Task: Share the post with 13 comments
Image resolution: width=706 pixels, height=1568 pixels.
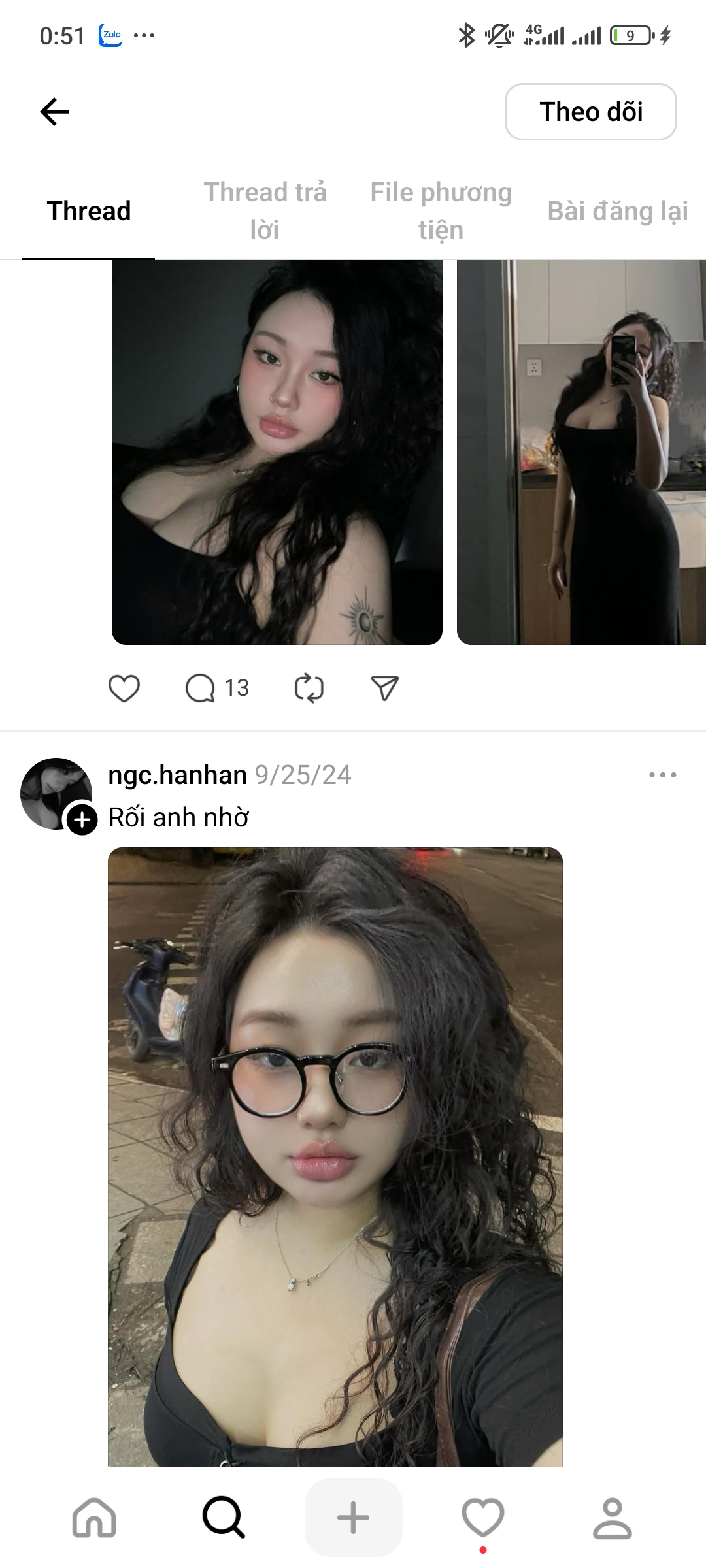Action: pyautogui.click(x=384, y=688)
